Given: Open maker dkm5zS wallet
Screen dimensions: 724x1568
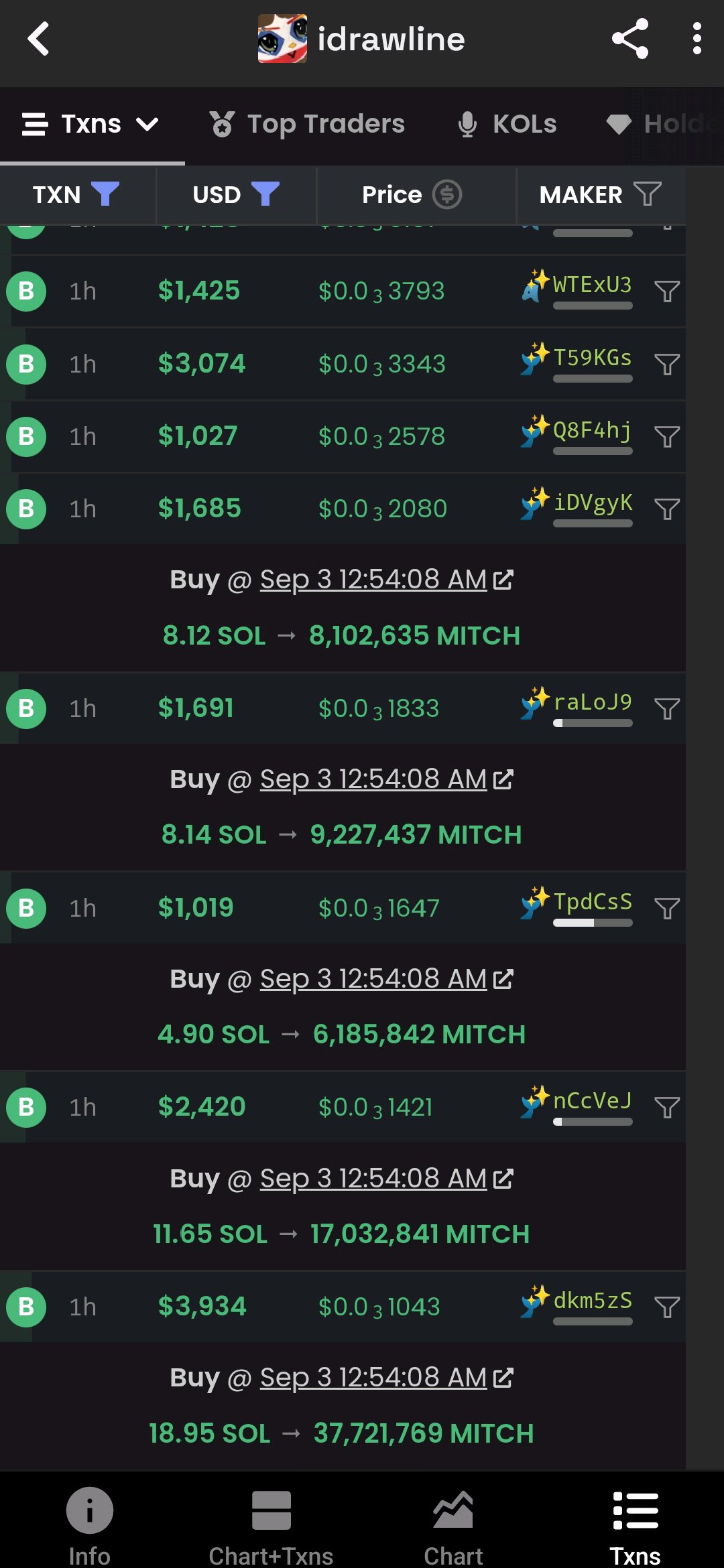Looking at the screenshot, I should tap(592, 1300).
